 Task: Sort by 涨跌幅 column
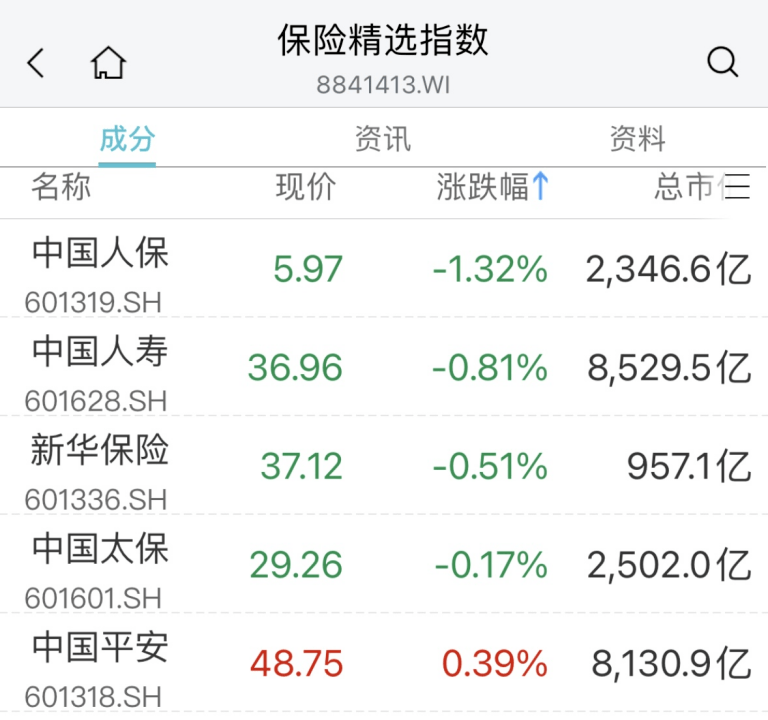(x=492, y=187)
